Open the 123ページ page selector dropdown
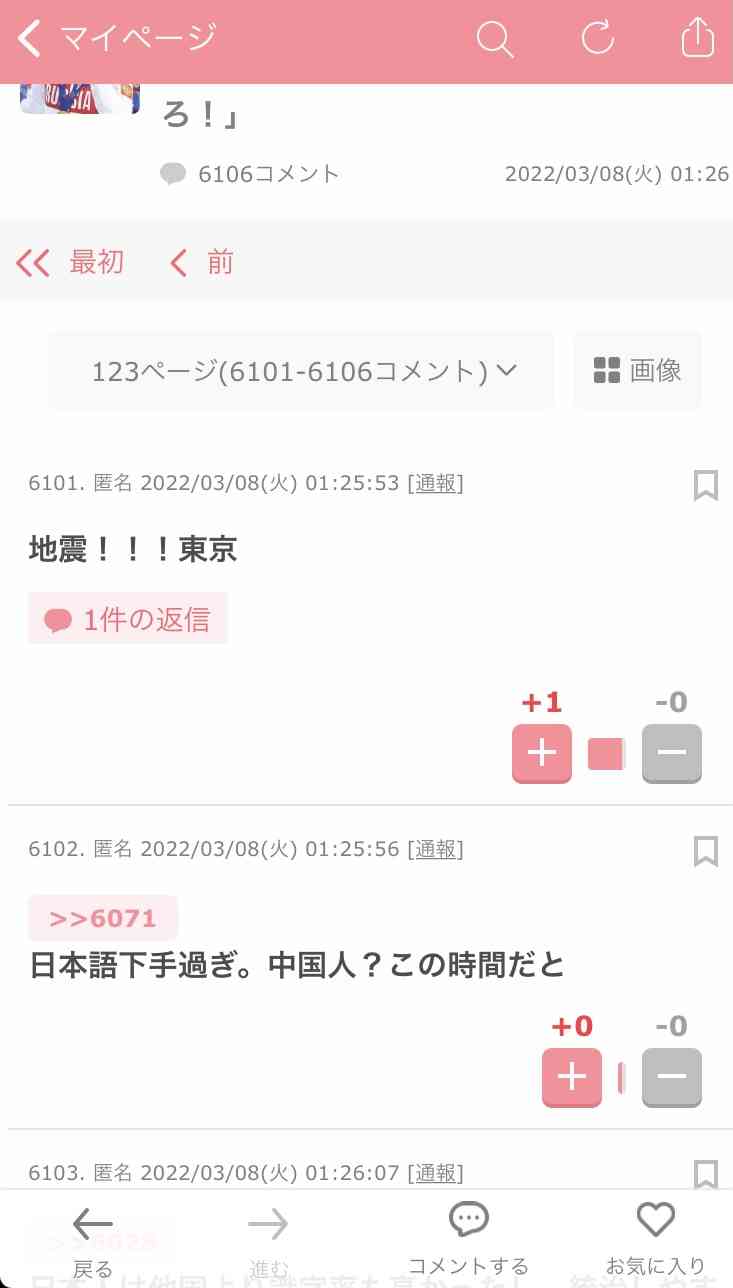This screenshot has width=733, height=1288. pos(300,370)
